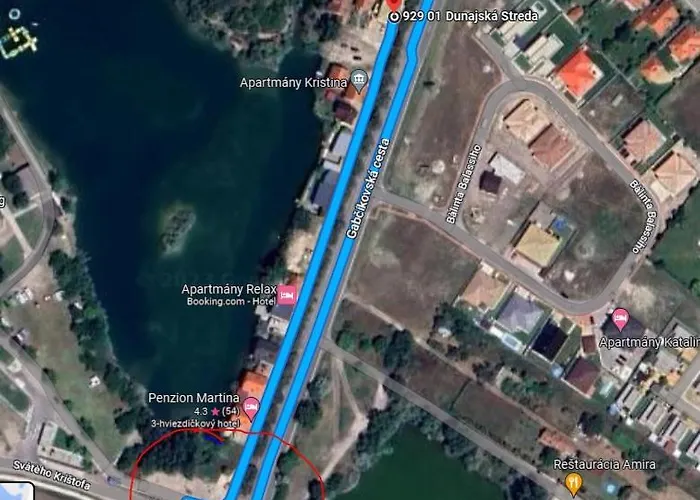
Task: Open the Penzion Martina hotel marker
Action: pos(251,405)
